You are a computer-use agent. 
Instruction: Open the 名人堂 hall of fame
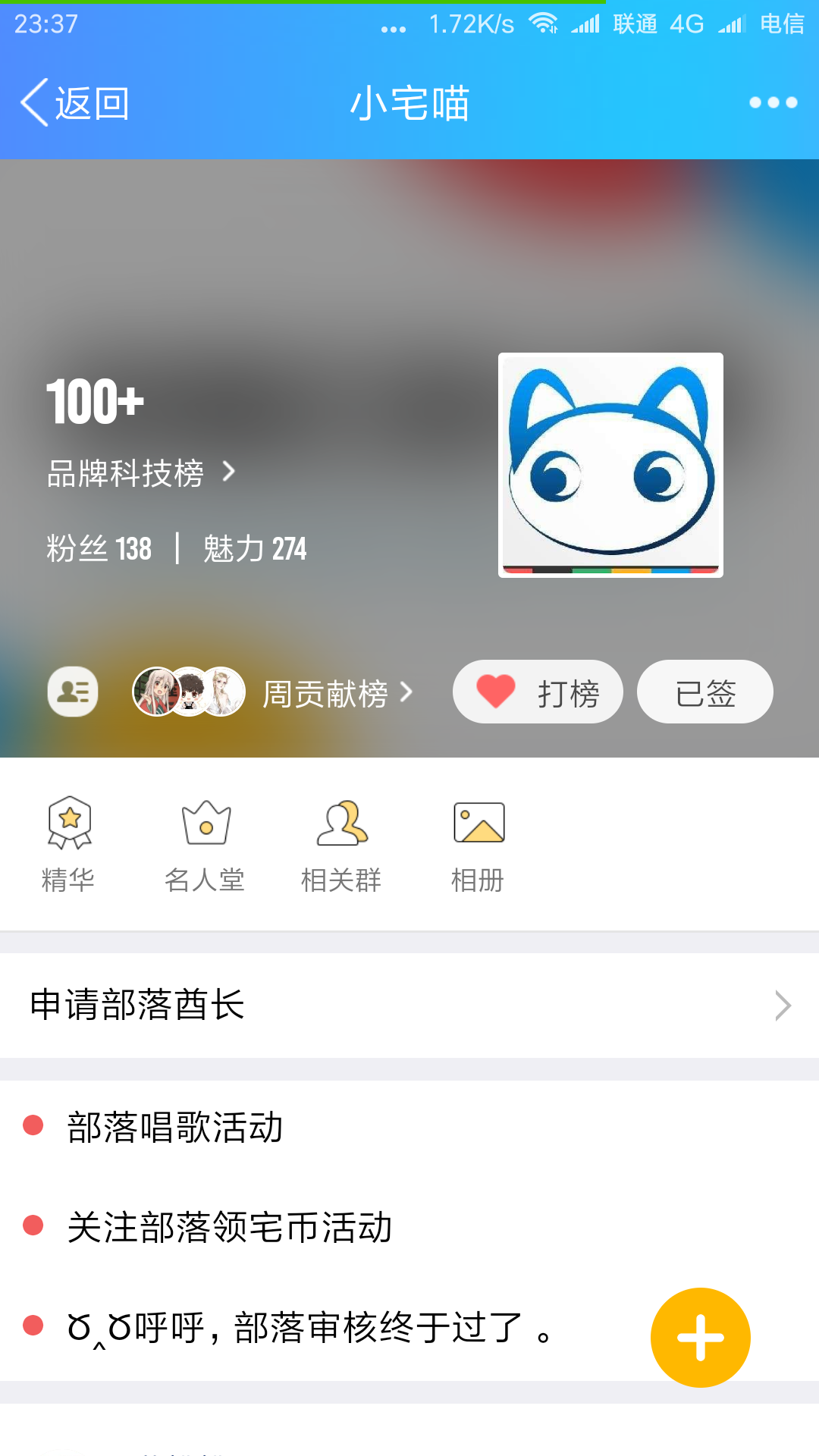pos(205,843)
